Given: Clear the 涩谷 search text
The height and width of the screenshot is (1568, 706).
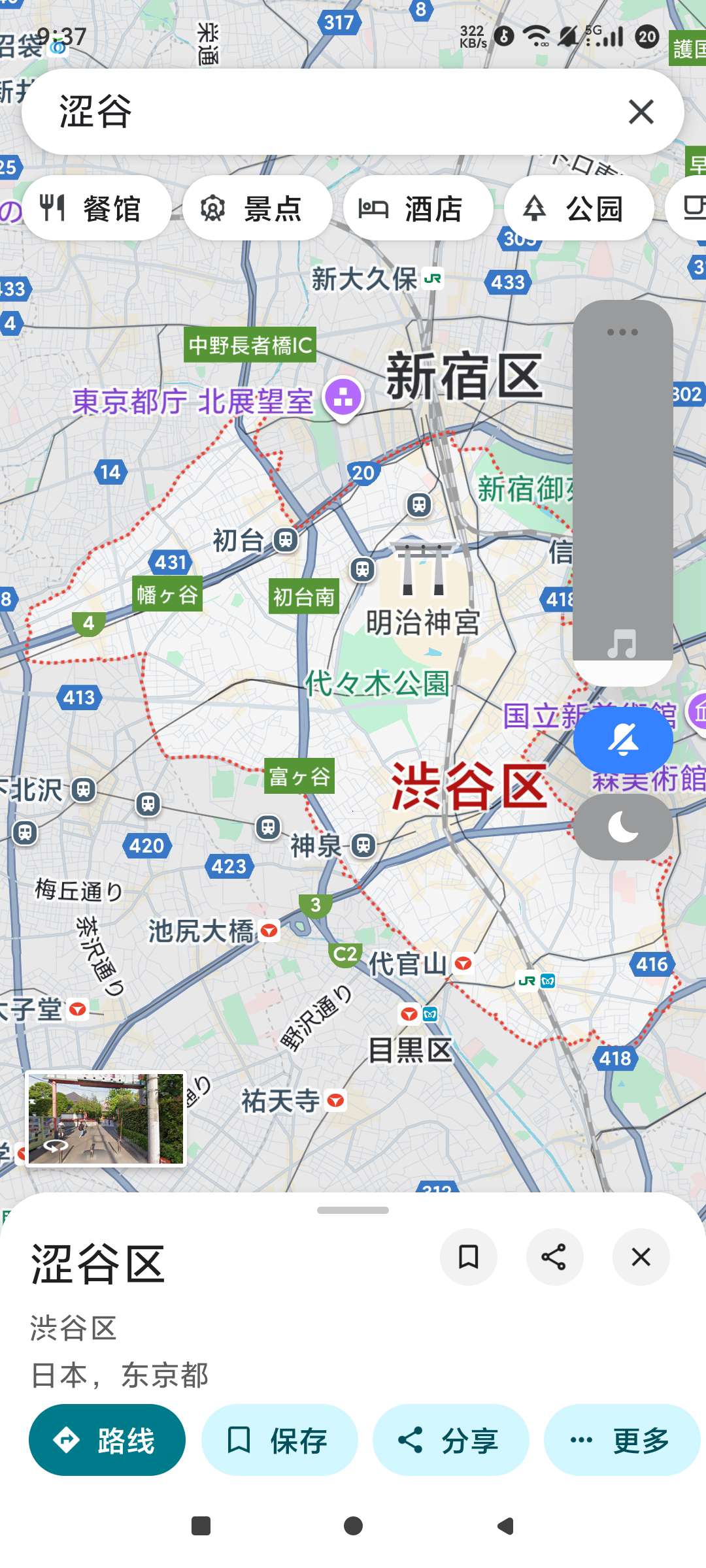Looking at the screenshot, I should (641, 111).
